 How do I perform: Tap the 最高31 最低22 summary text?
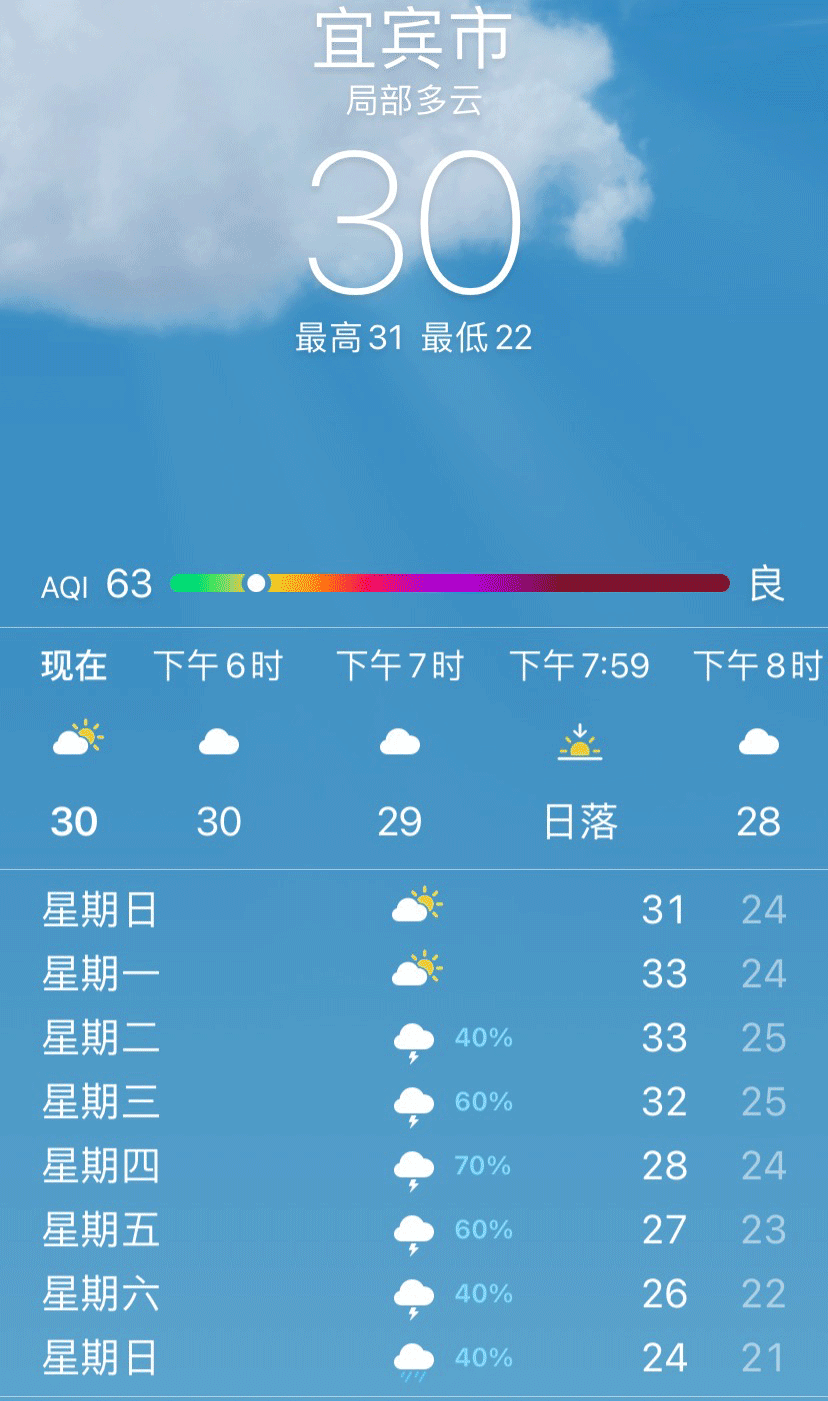(x=413, y=338)
